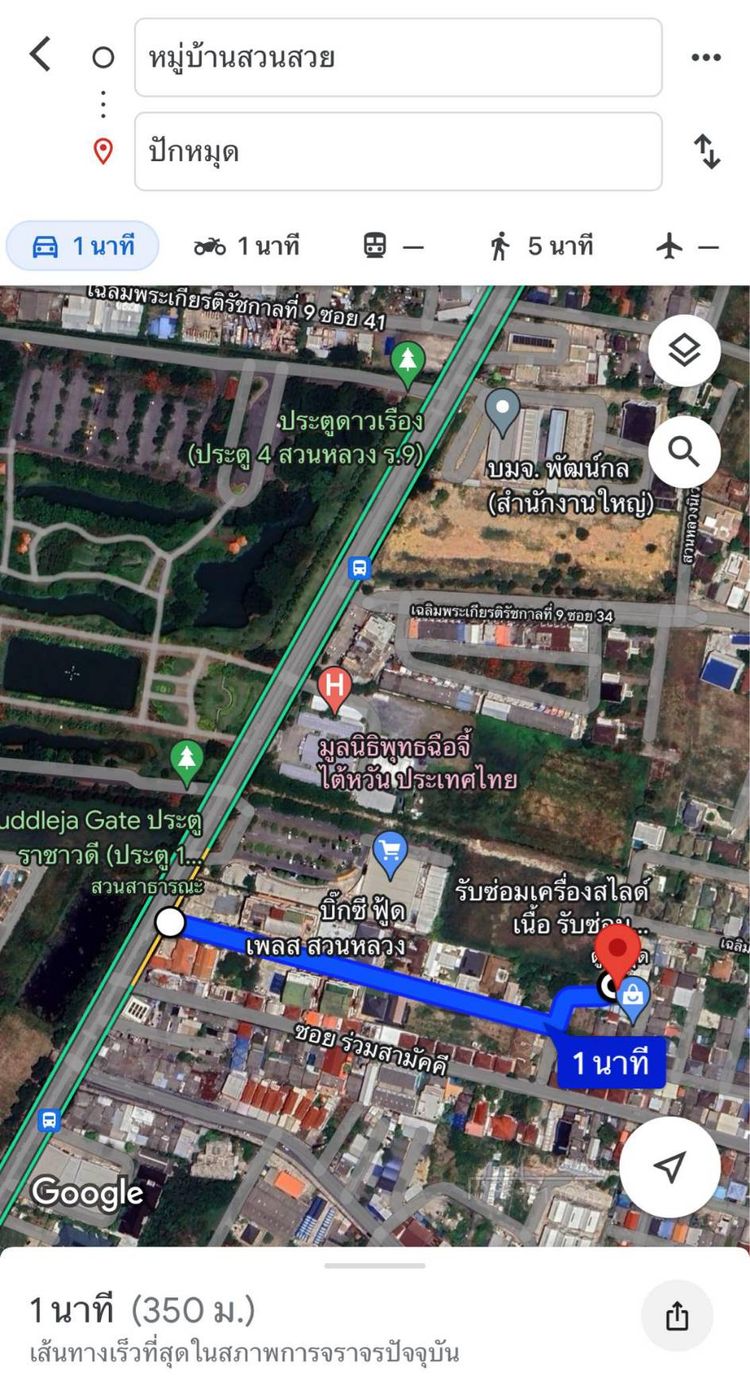The image size is (750, 1376).
Task: Open the hospital H map marker
Action: click(334, 686)
